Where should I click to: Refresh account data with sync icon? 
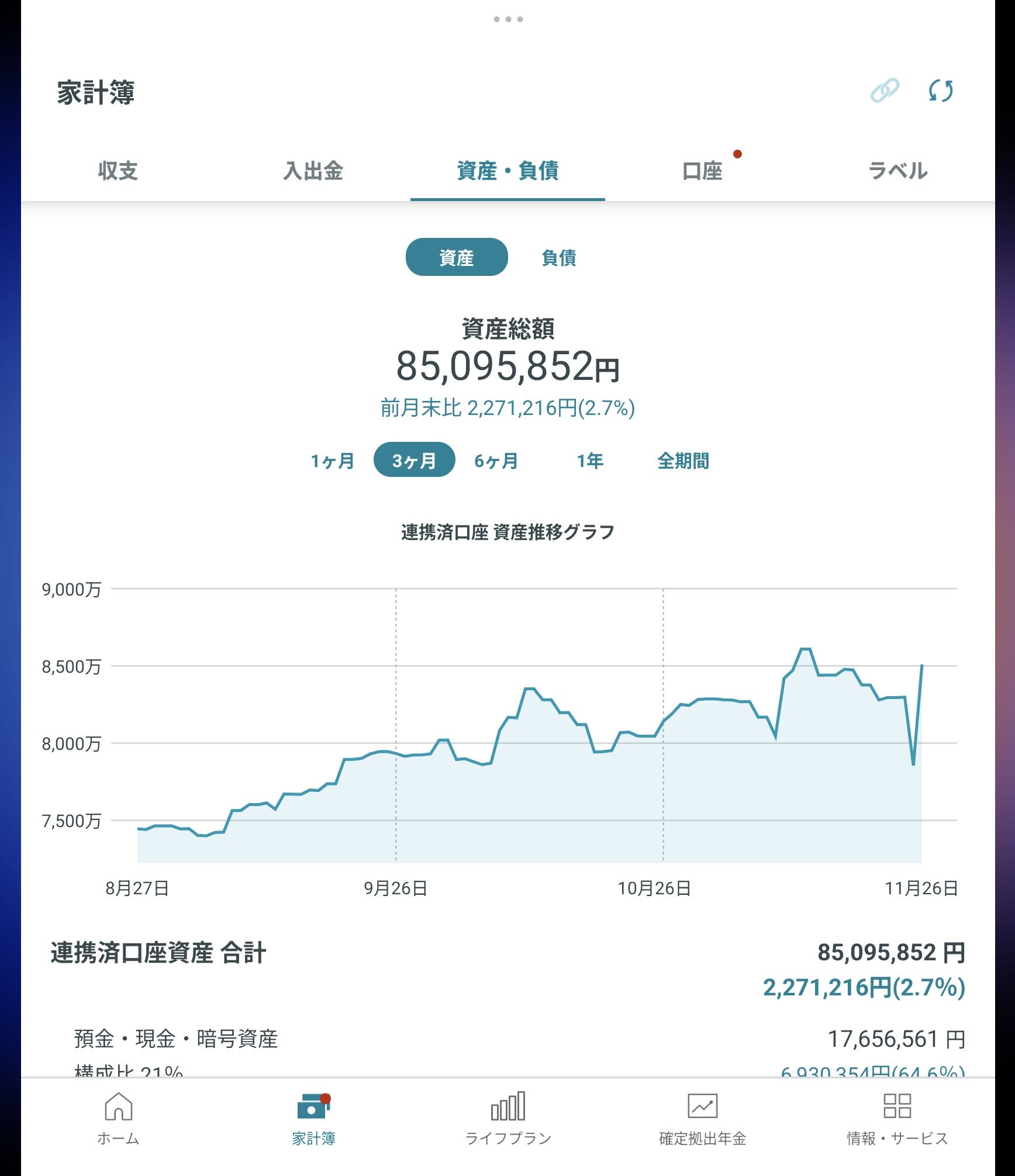(941, 91)
